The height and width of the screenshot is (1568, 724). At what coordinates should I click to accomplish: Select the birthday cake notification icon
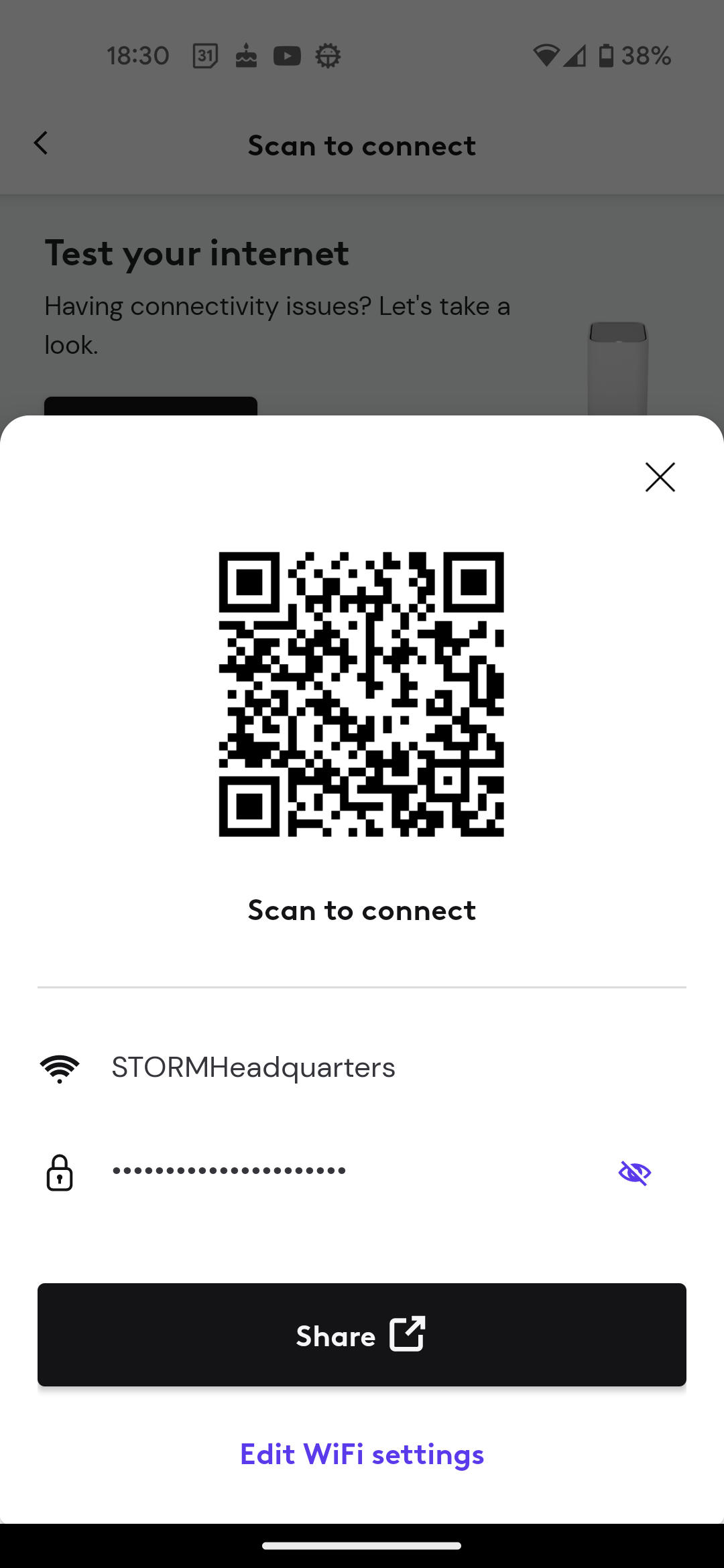pos(246,56)
